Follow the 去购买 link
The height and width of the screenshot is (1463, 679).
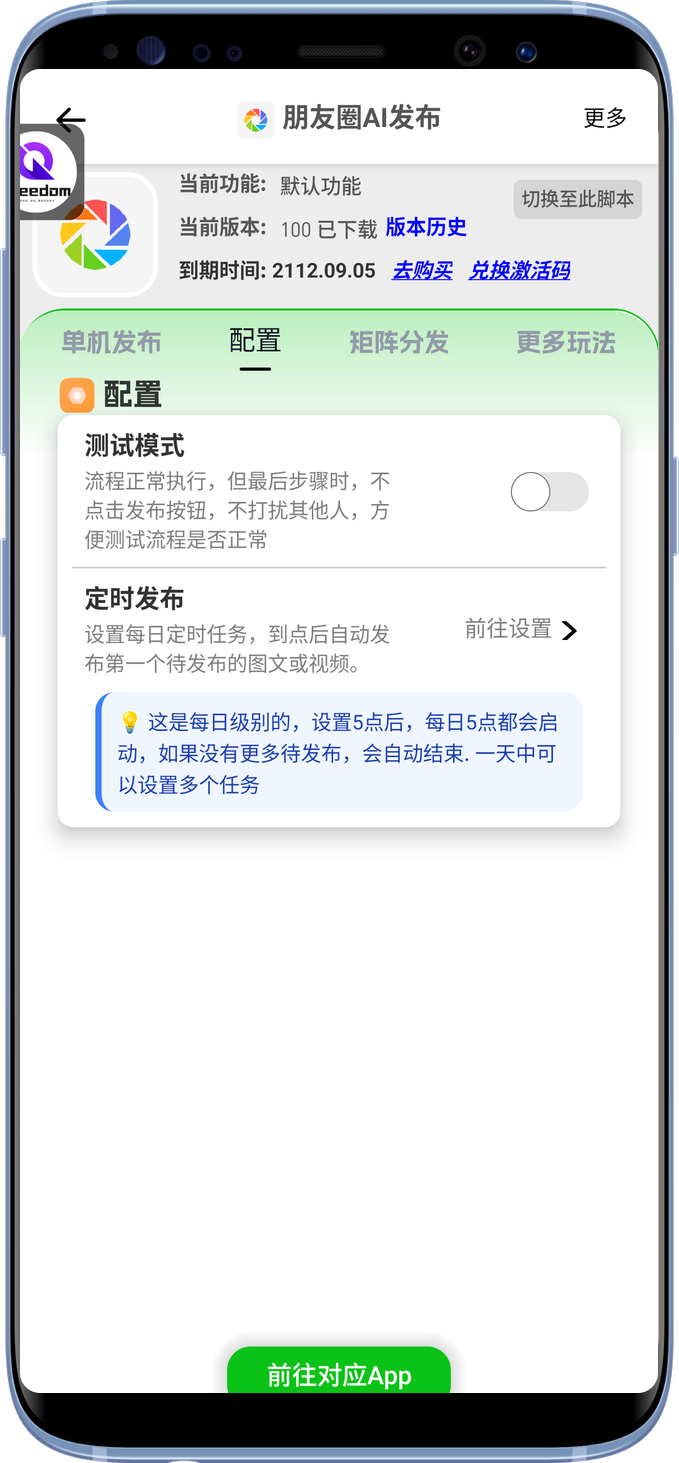[422, 270]
